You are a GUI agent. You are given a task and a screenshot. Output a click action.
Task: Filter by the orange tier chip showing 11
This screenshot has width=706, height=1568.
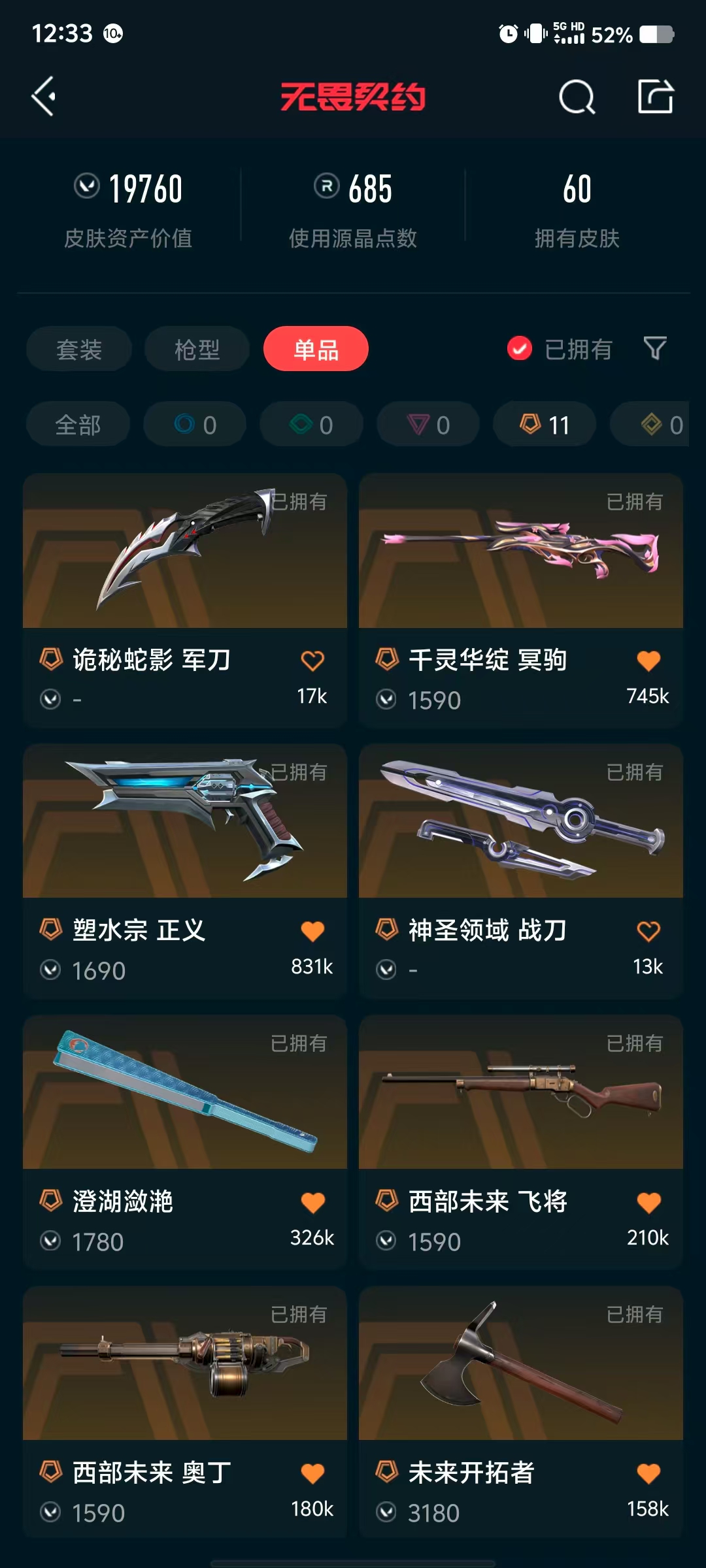545,425
